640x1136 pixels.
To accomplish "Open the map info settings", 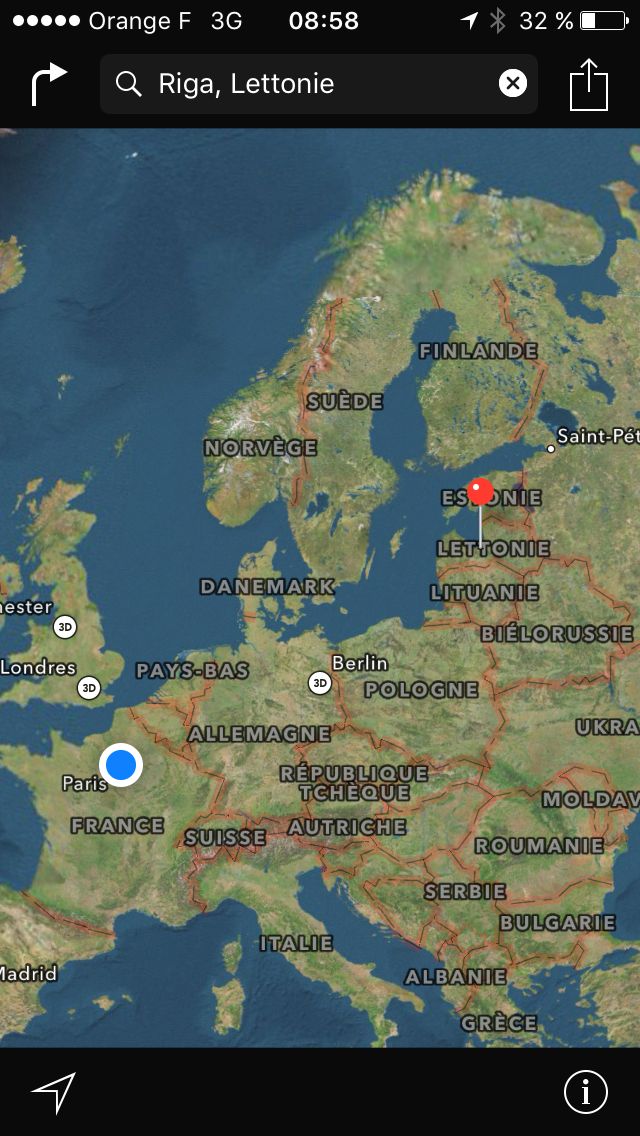I will [586, 1092].
